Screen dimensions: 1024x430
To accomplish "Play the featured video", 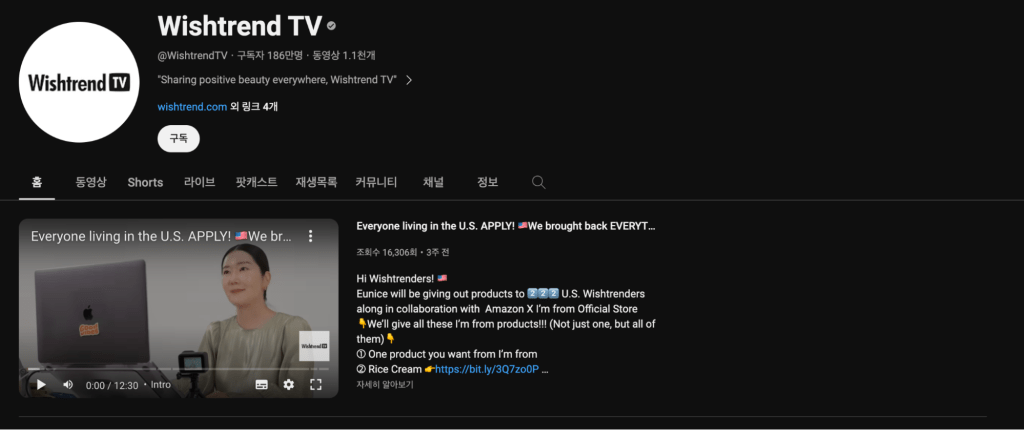I will [x=41, y=384].
